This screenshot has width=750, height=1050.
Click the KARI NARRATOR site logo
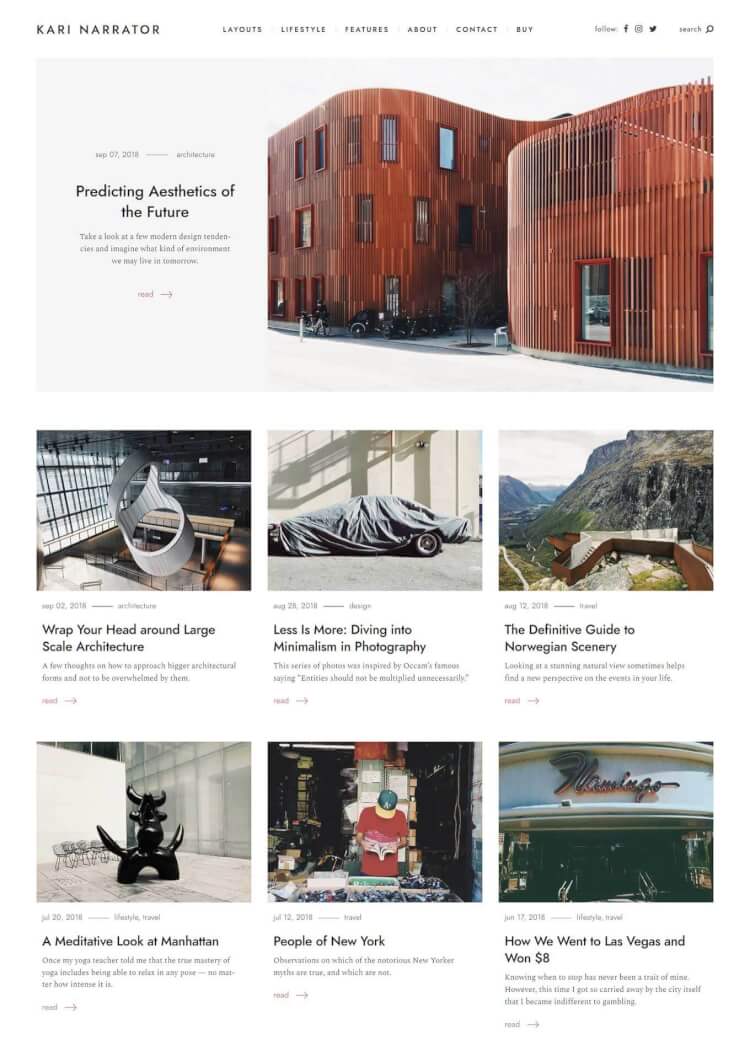pos(96,29)
